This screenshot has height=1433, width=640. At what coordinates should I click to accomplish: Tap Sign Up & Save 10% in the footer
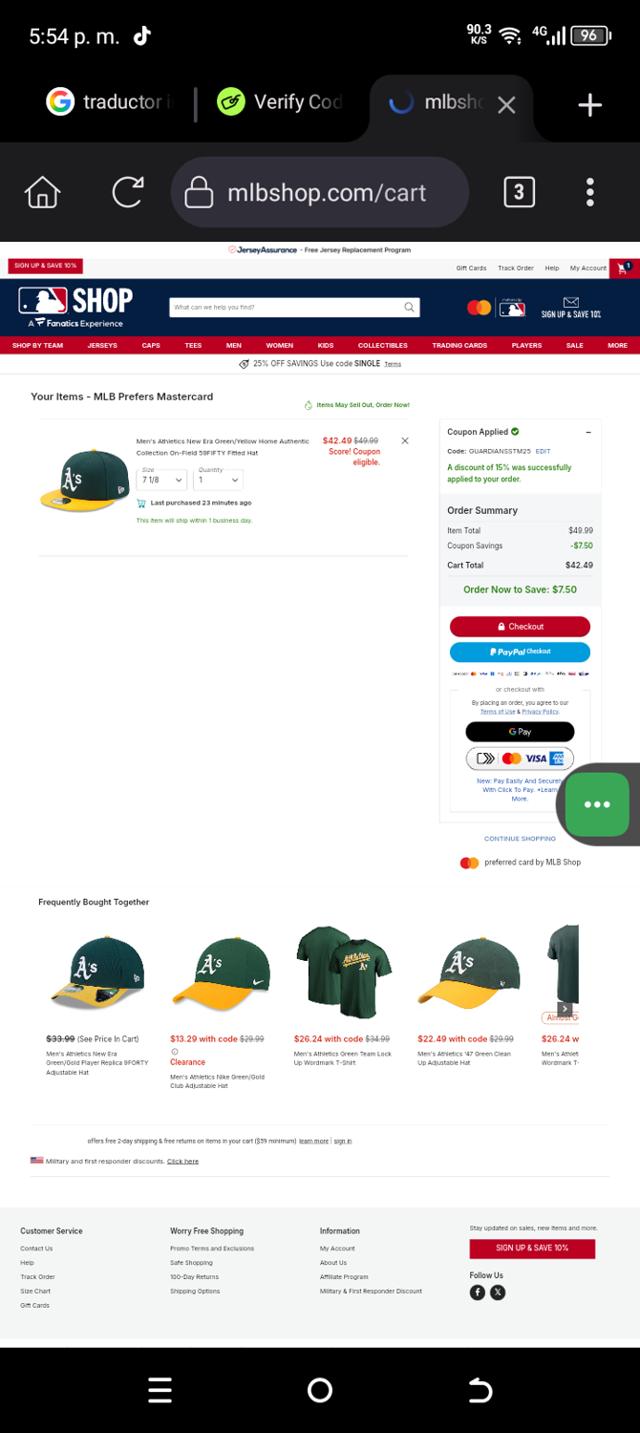pos(532,1248)
